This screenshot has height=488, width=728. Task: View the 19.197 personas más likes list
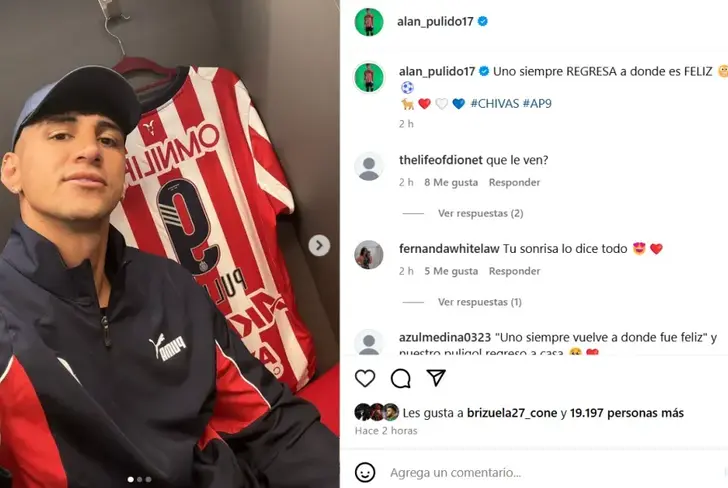click(627, 412)
